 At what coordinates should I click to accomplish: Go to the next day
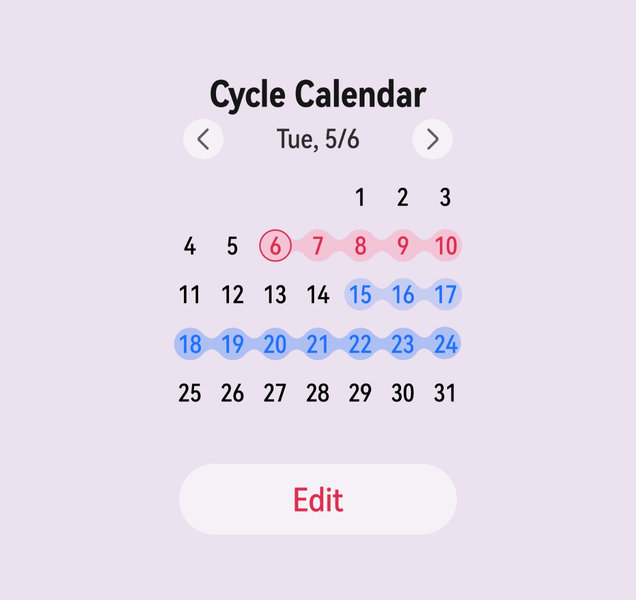click(x=432, y=139)
